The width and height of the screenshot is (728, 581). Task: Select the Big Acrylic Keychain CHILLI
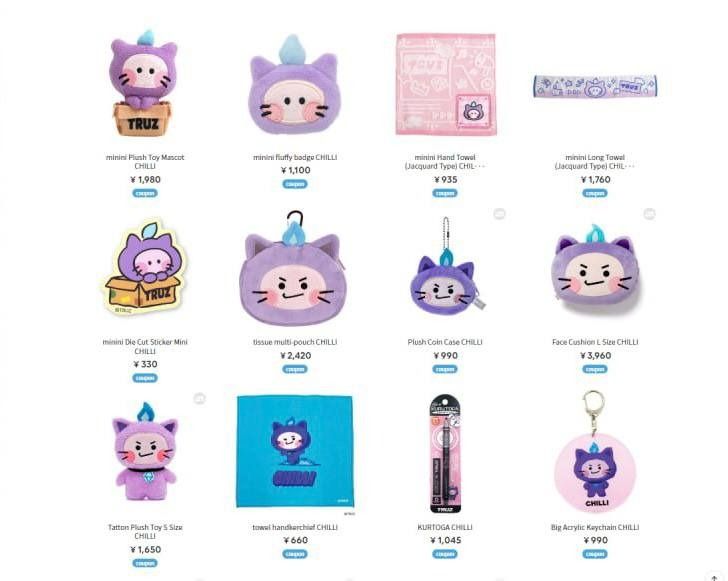point(595,455)
